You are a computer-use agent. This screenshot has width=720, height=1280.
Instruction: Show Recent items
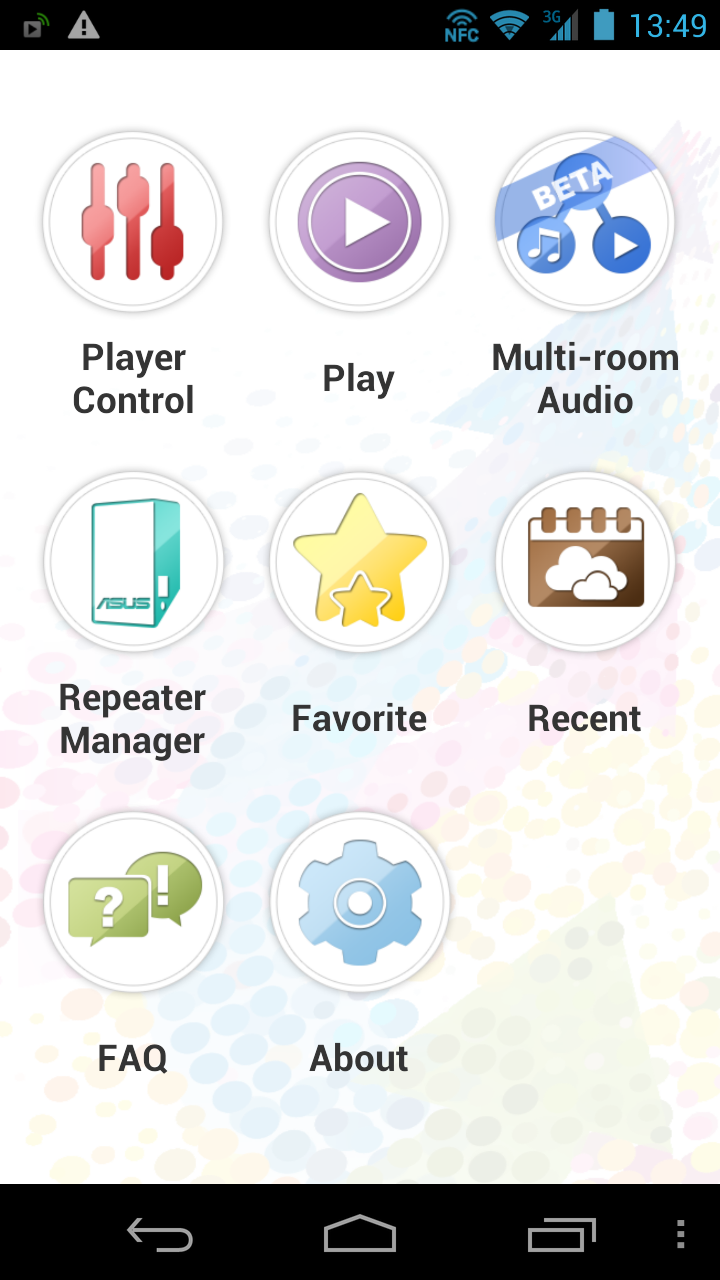point(585,562)
